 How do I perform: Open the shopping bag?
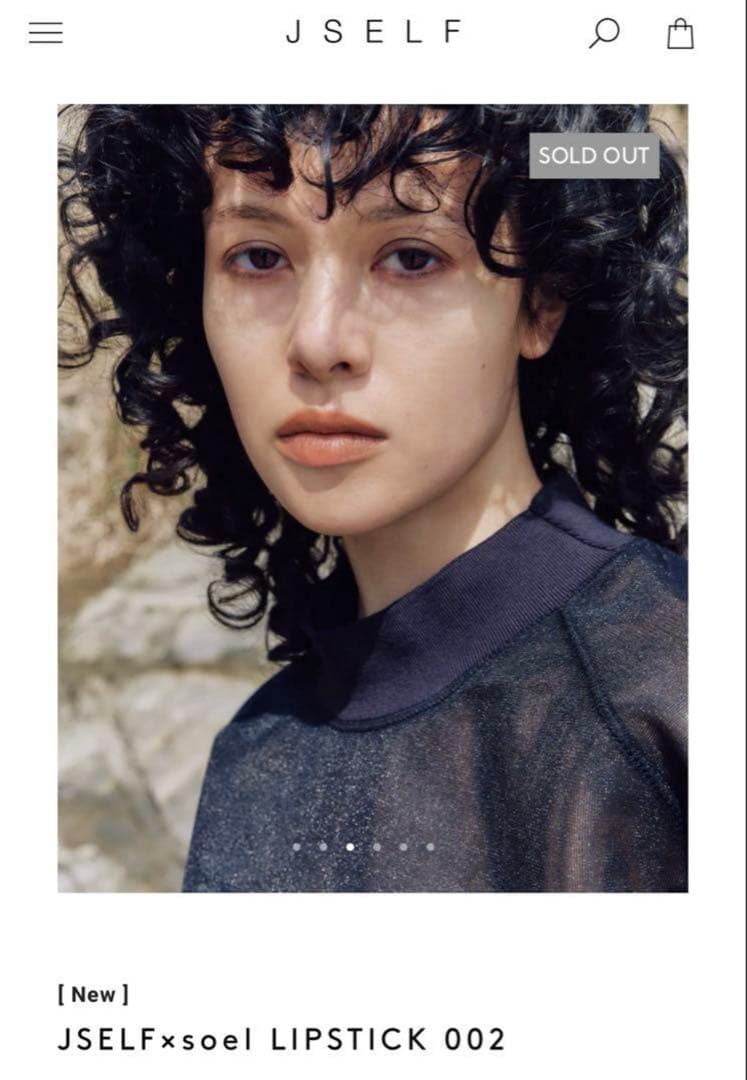tap(680, 34)
